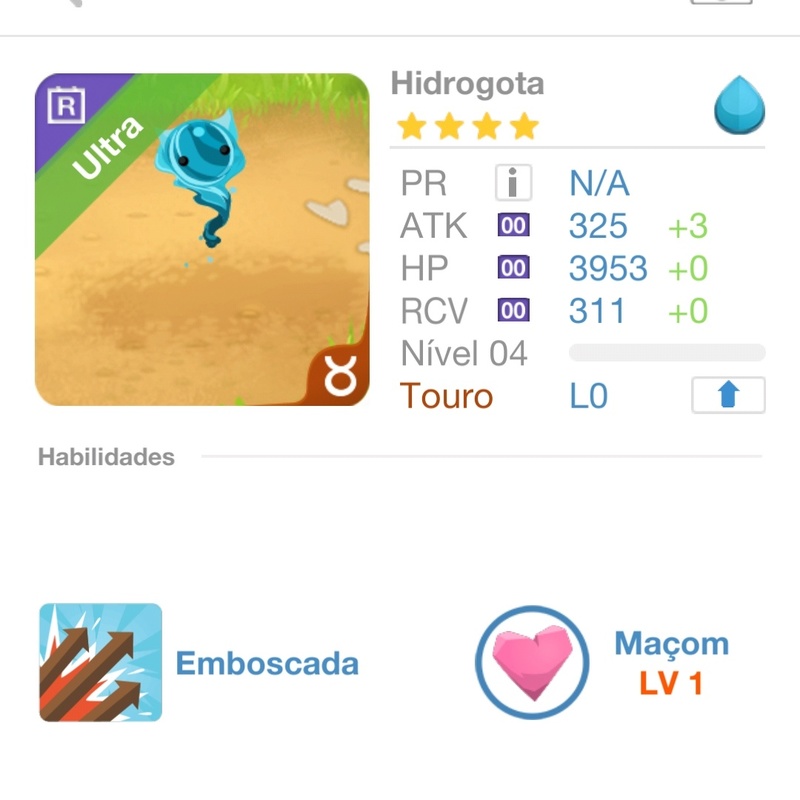
Task: Open the Hidrogota creature portrait
Action: (202, 240)
